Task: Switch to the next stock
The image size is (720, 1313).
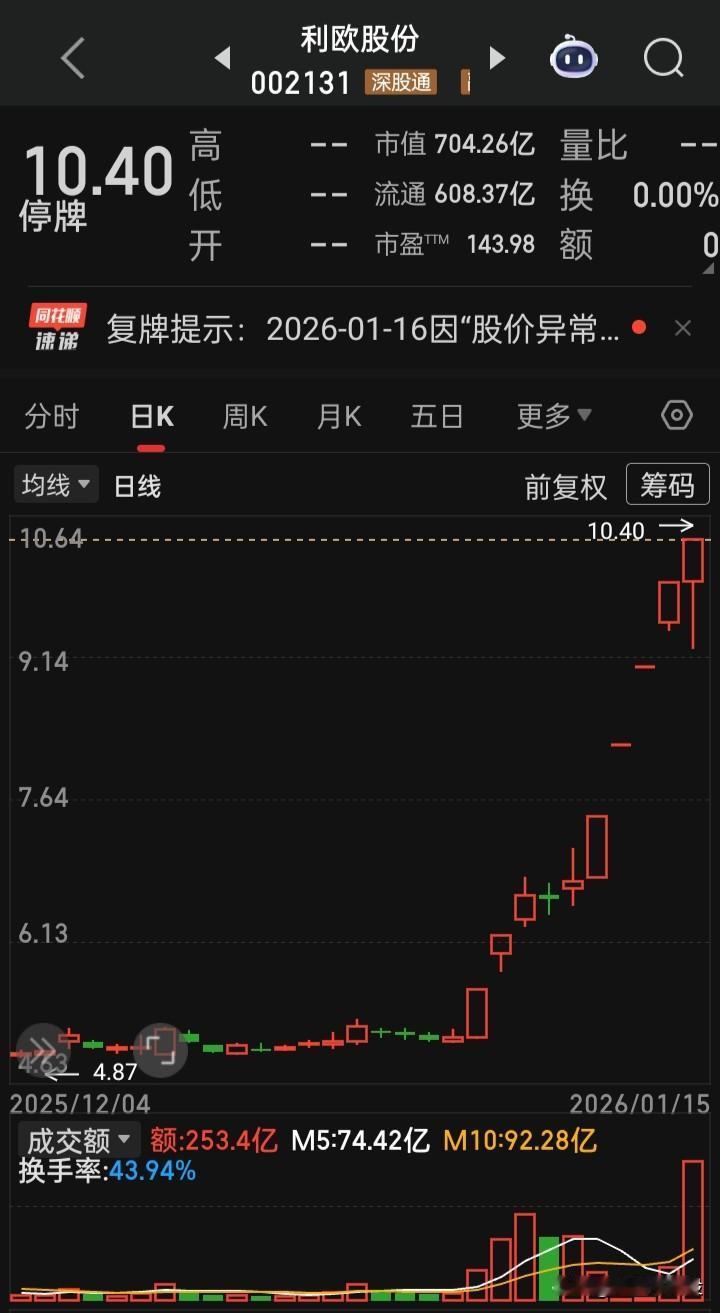Action: pos(497,58)
